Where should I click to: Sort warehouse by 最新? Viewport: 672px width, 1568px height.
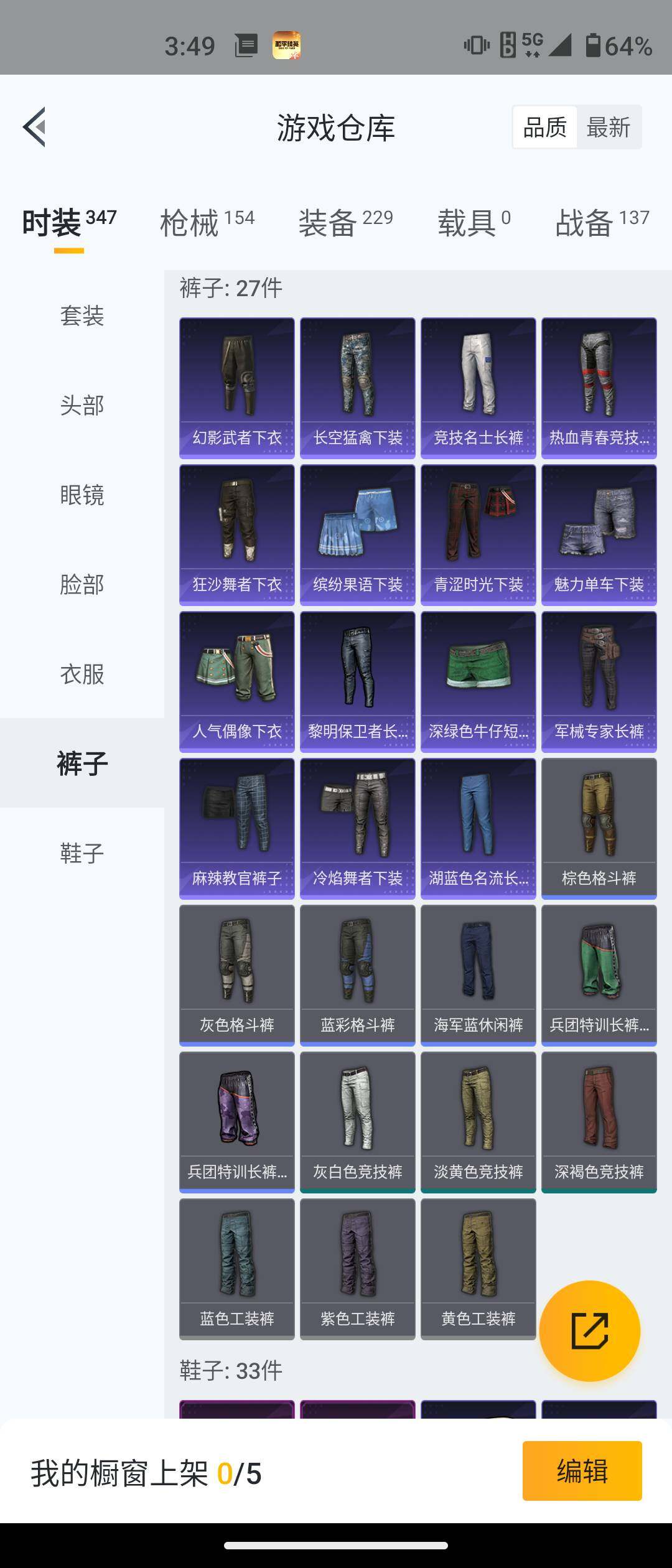click(608, 128)
